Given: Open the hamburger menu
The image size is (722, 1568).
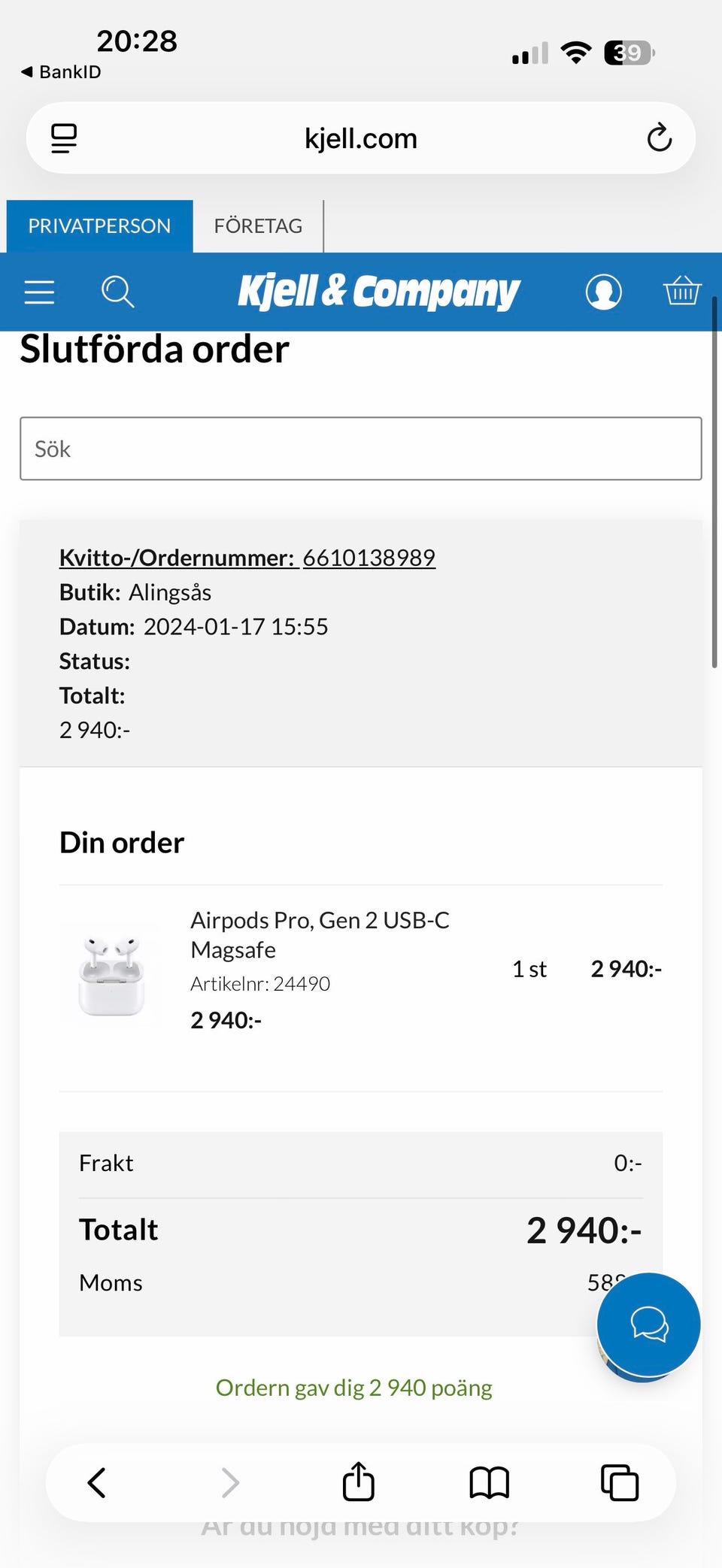Looking at the screenshot, I should [x=39, y=292].
